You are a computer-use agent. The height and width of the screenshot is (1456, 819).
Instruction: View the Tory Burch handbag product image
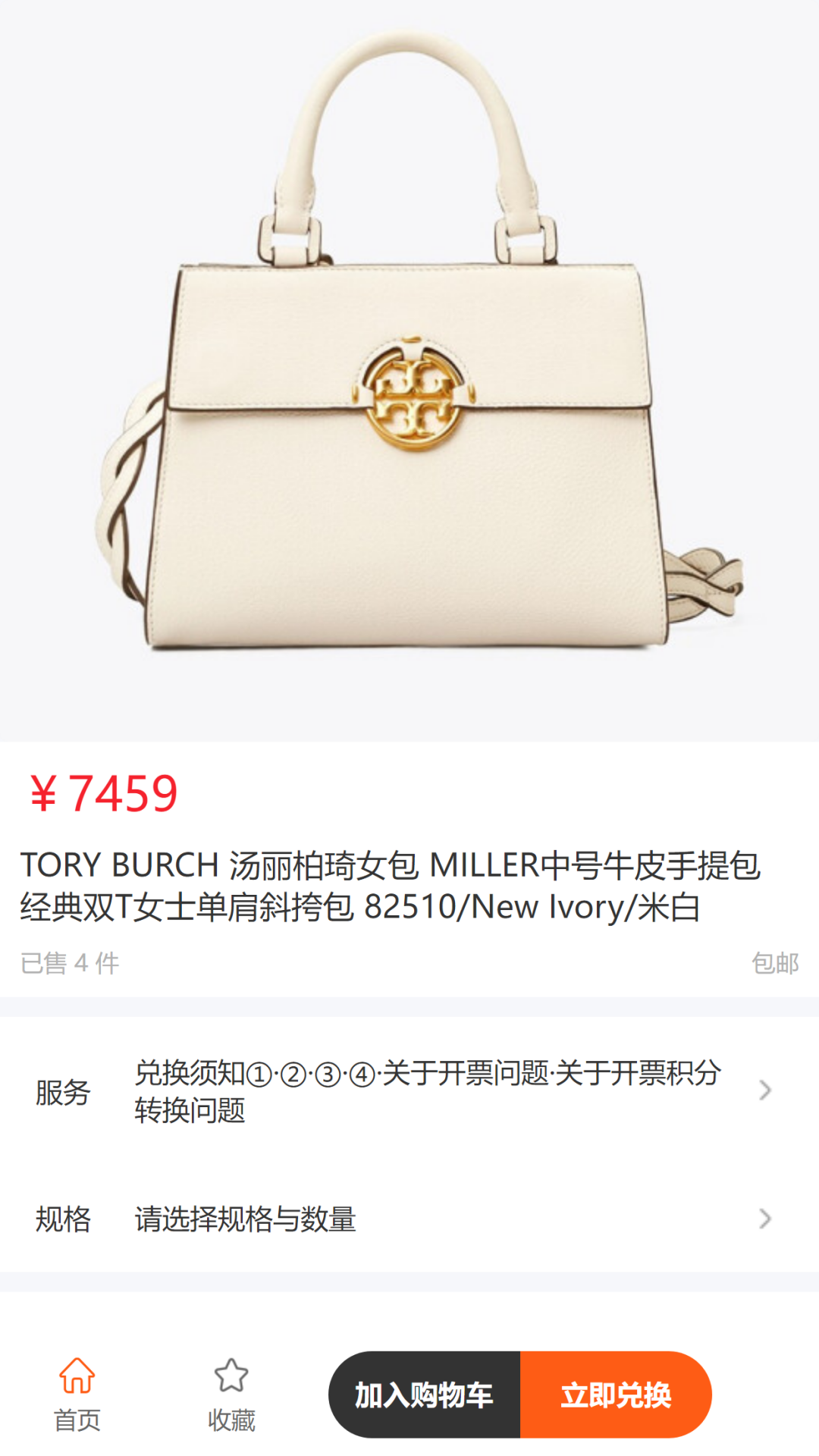[x=409, y=372]
